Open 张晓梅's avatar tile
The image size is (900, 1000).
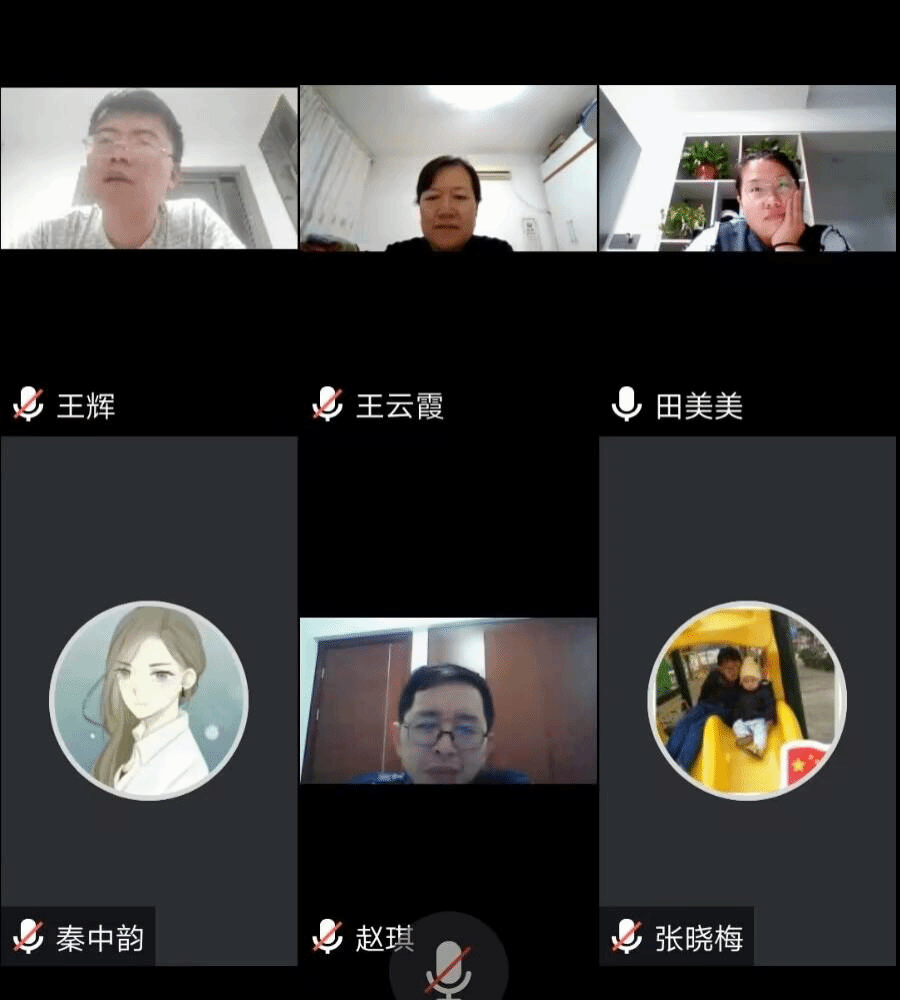[x=747, y=700]
